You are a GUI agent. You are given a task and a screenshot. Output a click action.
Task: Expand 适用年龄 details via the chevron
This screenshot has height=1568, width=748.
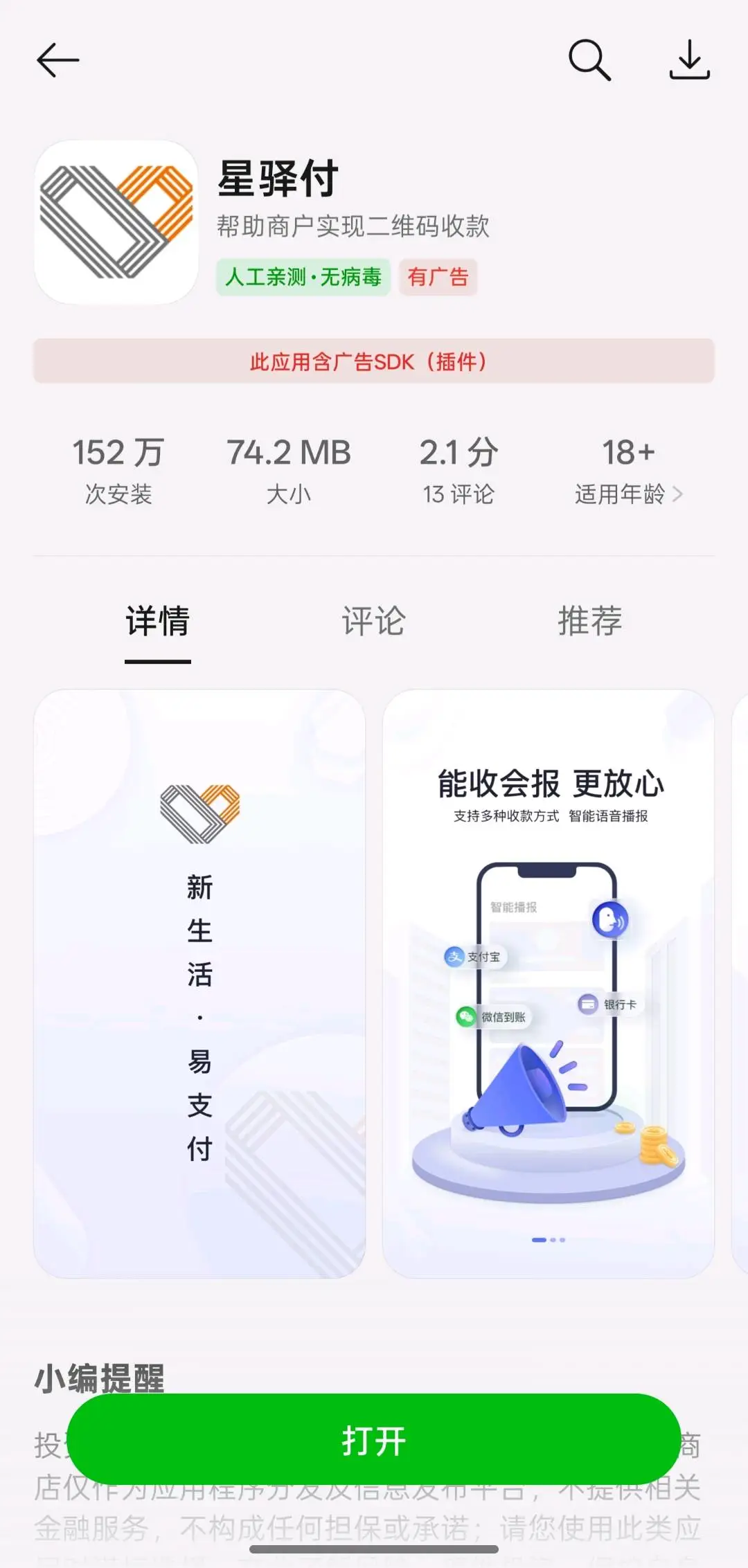677,494
